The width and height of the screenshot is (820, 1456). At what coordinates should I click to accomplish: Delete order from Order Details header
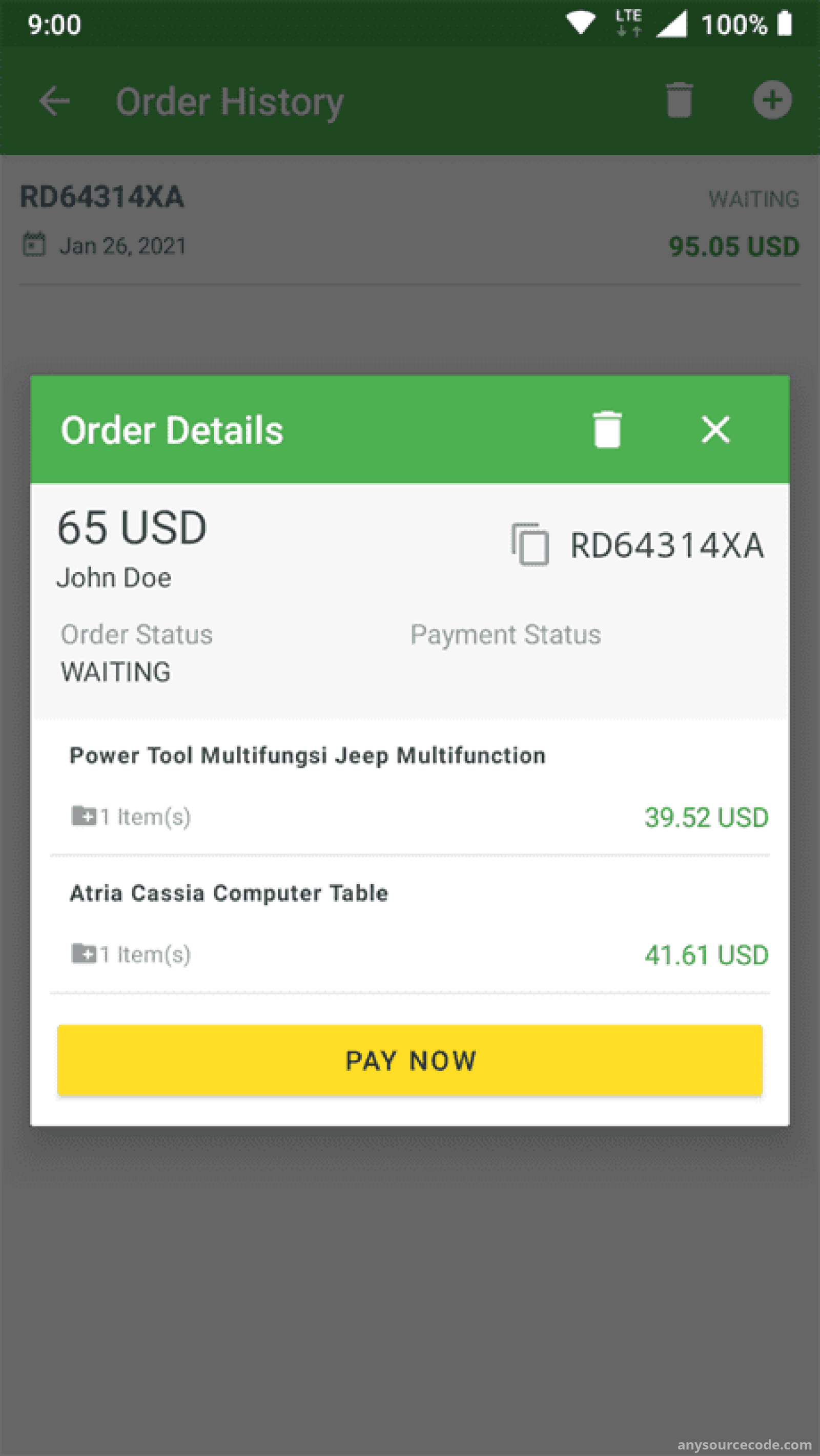point(607,429)
